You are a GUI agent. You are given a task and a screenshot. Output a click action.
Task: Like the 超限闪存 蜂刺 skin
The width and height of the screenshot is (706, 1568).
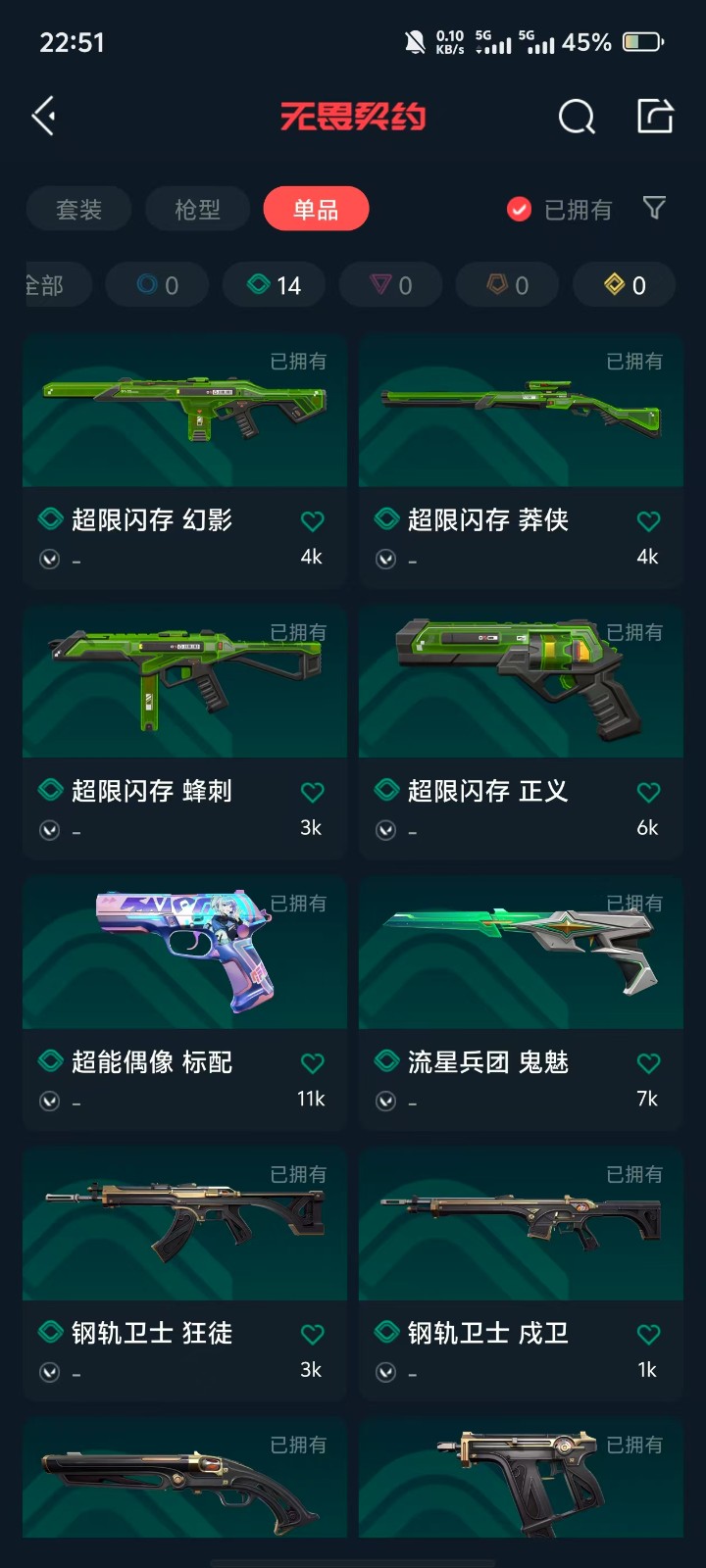click(x=312, y=792)
